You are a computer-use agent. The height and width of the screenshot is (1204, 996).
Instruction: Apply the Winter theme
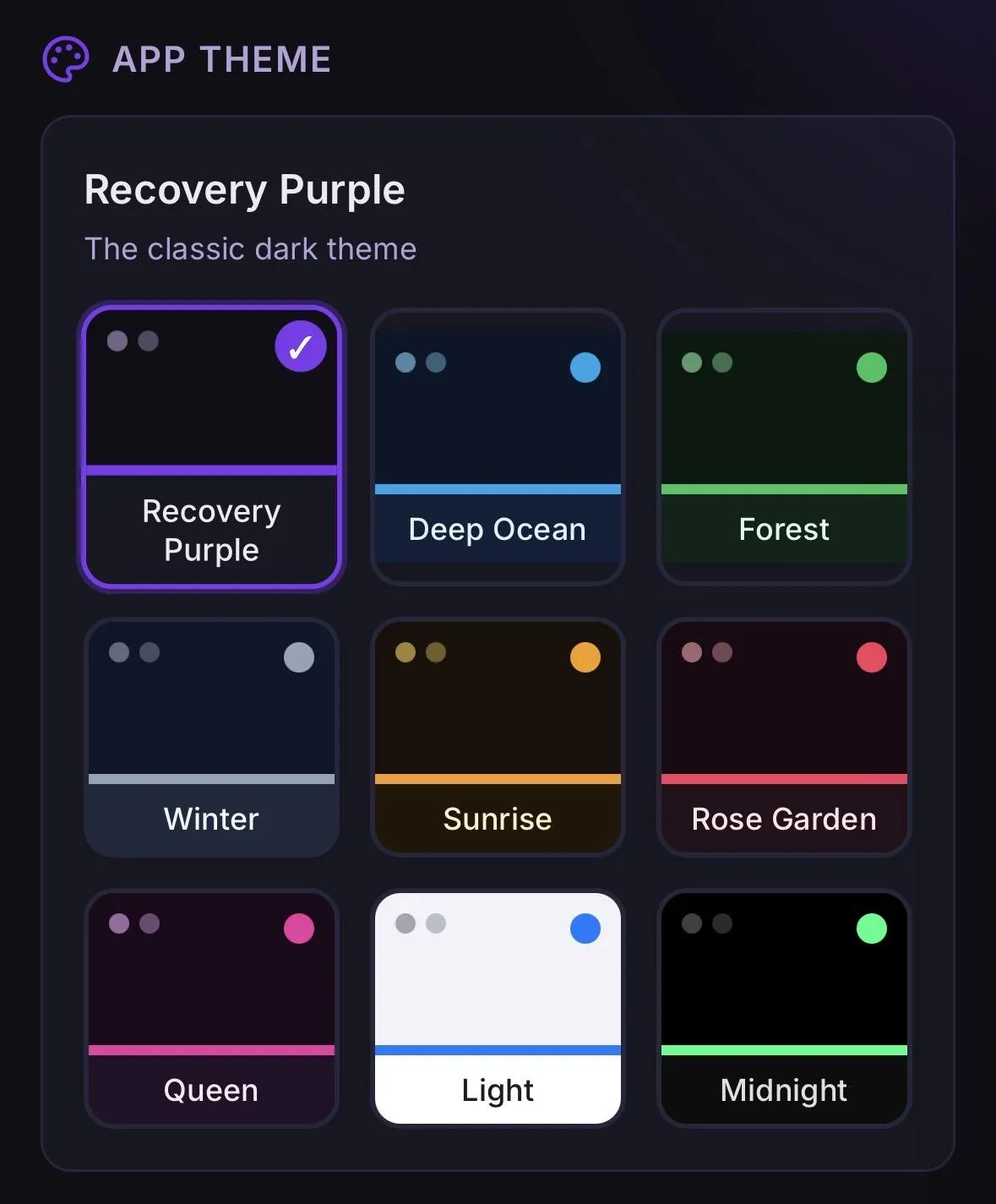tap(211, 738)
